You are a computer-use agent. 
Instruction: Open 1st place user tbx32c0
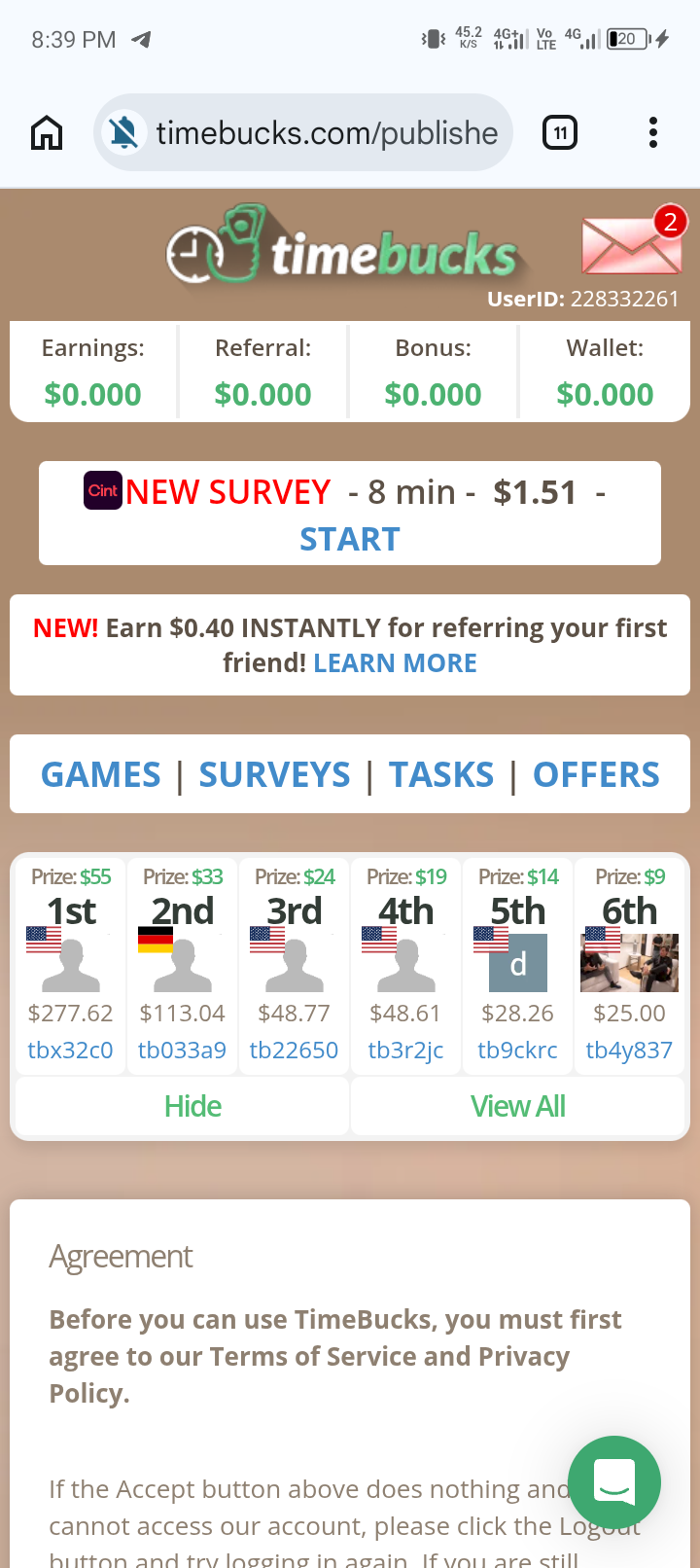[70, 1051]
